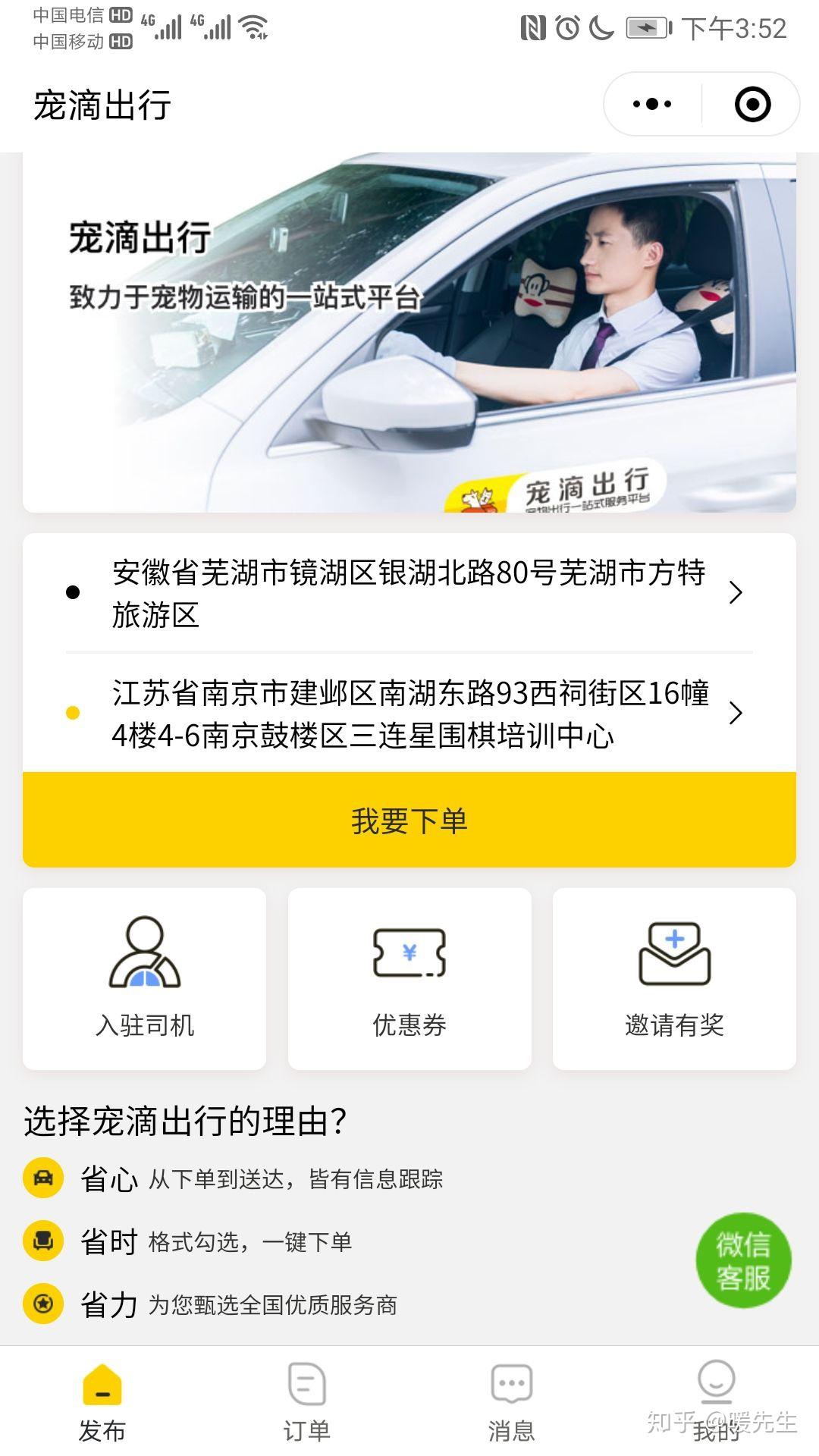The width and height of the screenshot is (819, 1456).
Task: Switch to the 订单 tab
Action: [x=307, y=1401]
